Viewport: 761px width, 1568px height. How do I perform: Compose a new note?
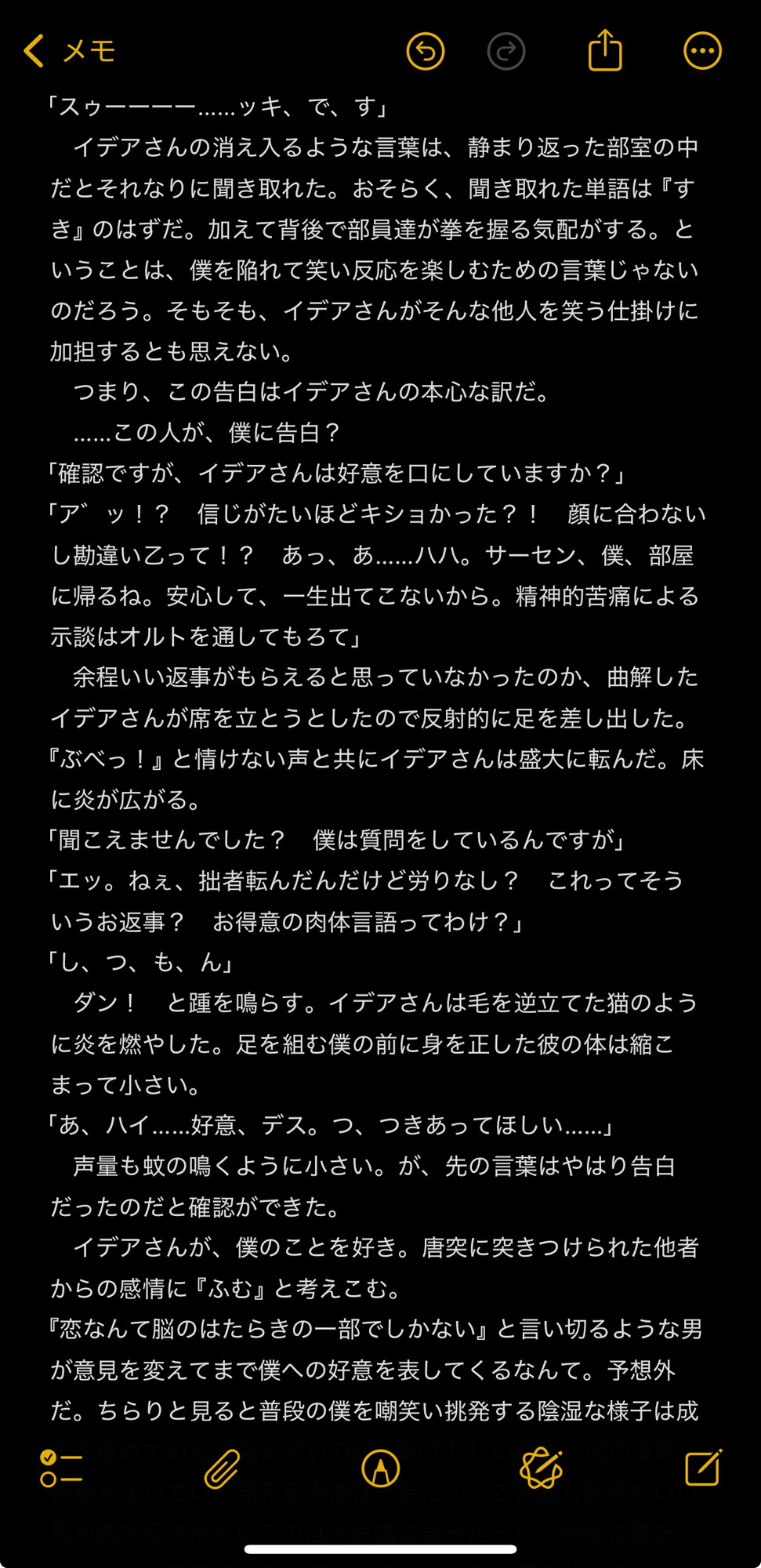[x=703, y=1468]
